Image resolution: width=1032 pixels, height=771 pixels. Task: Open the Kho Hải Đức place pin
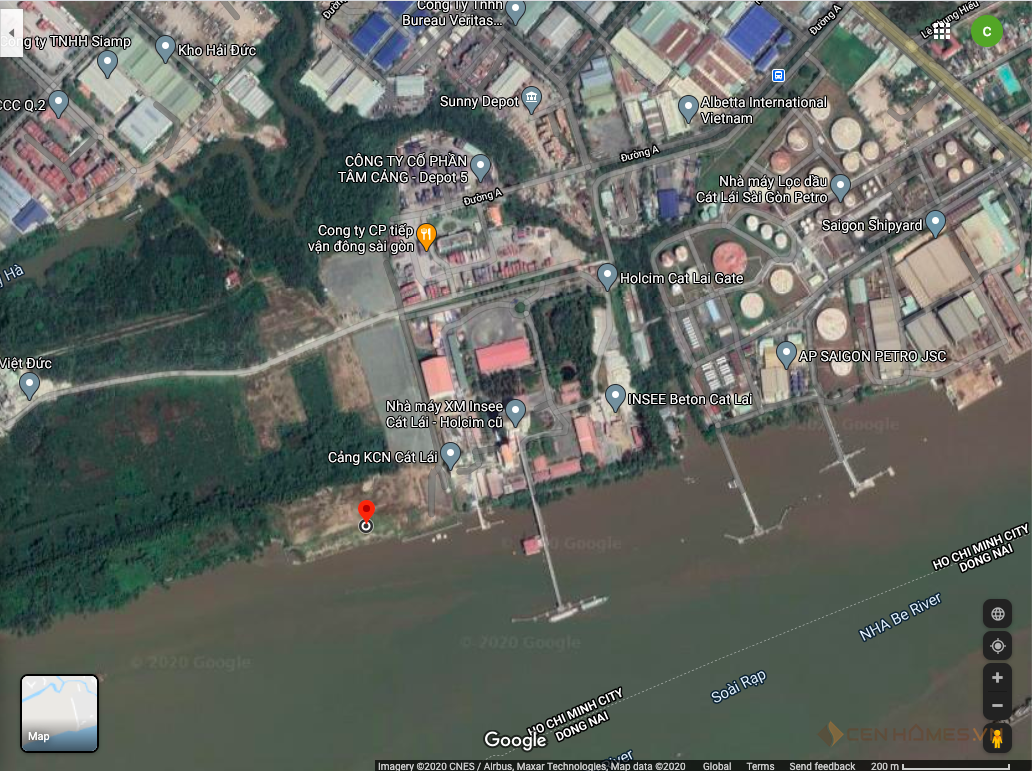[x=166, y=47]
